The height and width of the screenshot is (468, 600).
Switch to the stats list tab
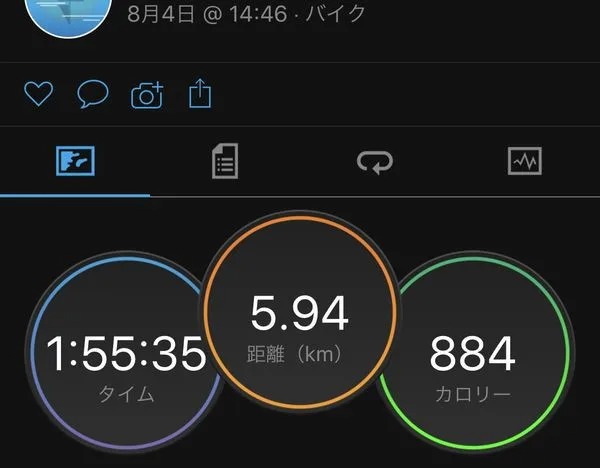click(x=225, y=161)
